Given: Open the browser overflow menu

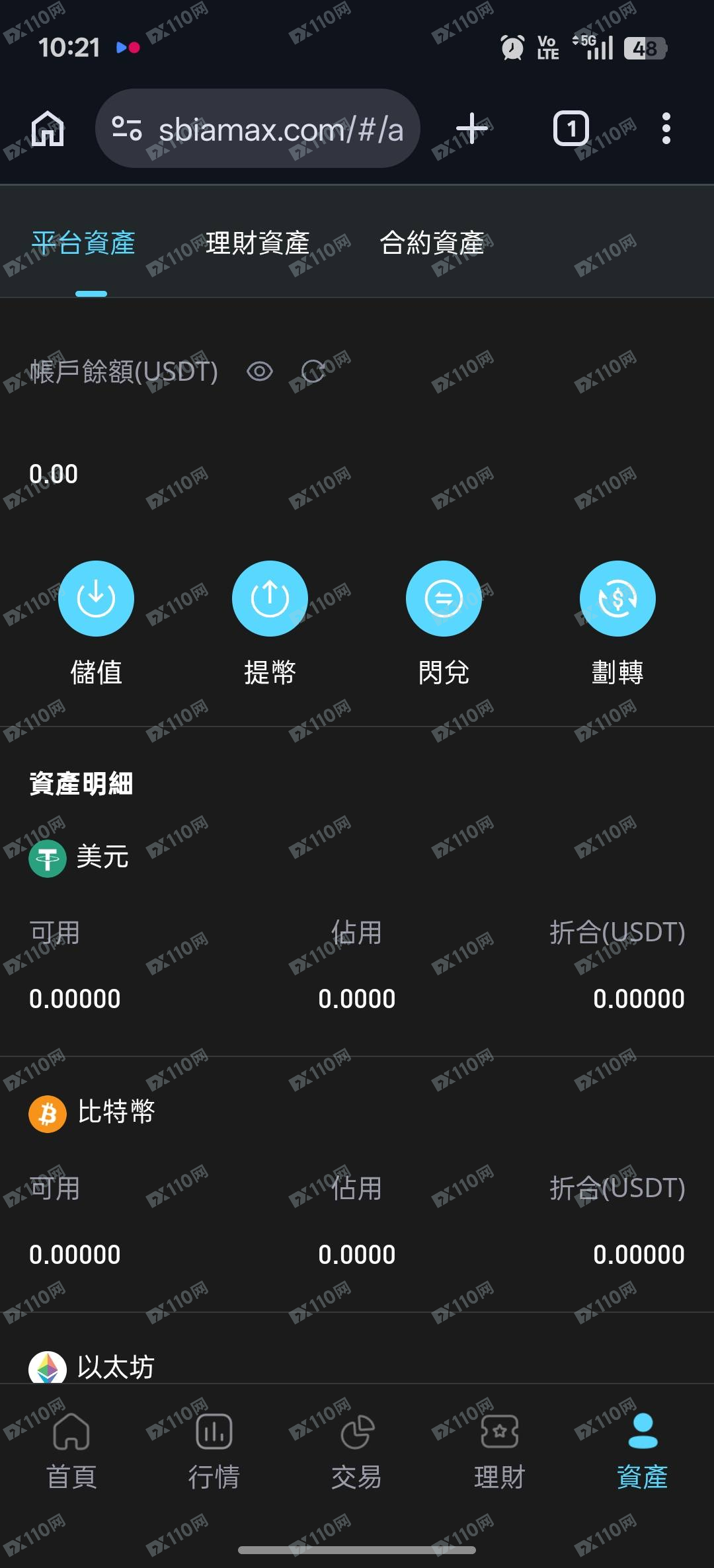Looking at the screenshot, I should pos(666,128).
